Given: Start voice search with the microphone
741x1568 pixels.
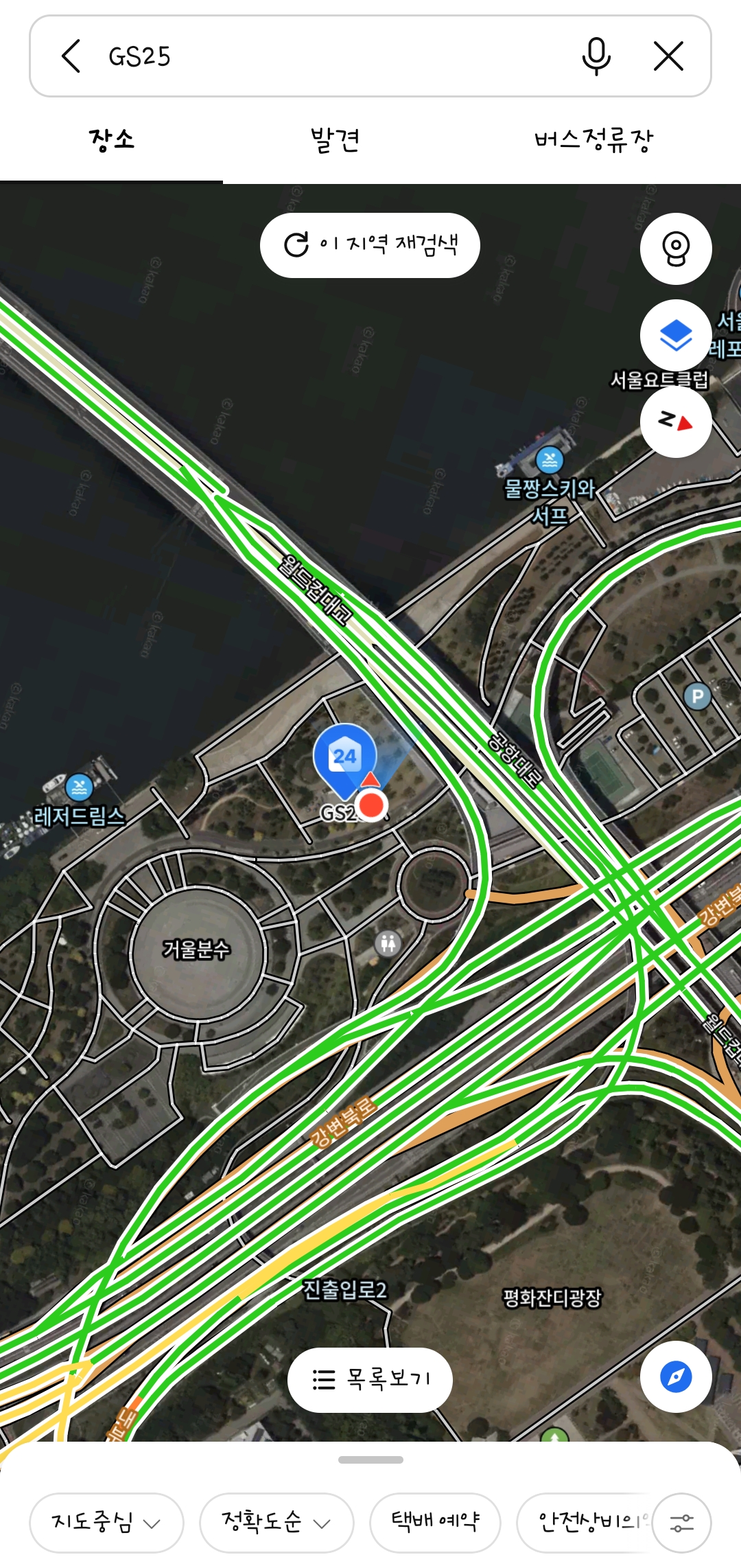Looking at the screenshot, I should 596,56.
